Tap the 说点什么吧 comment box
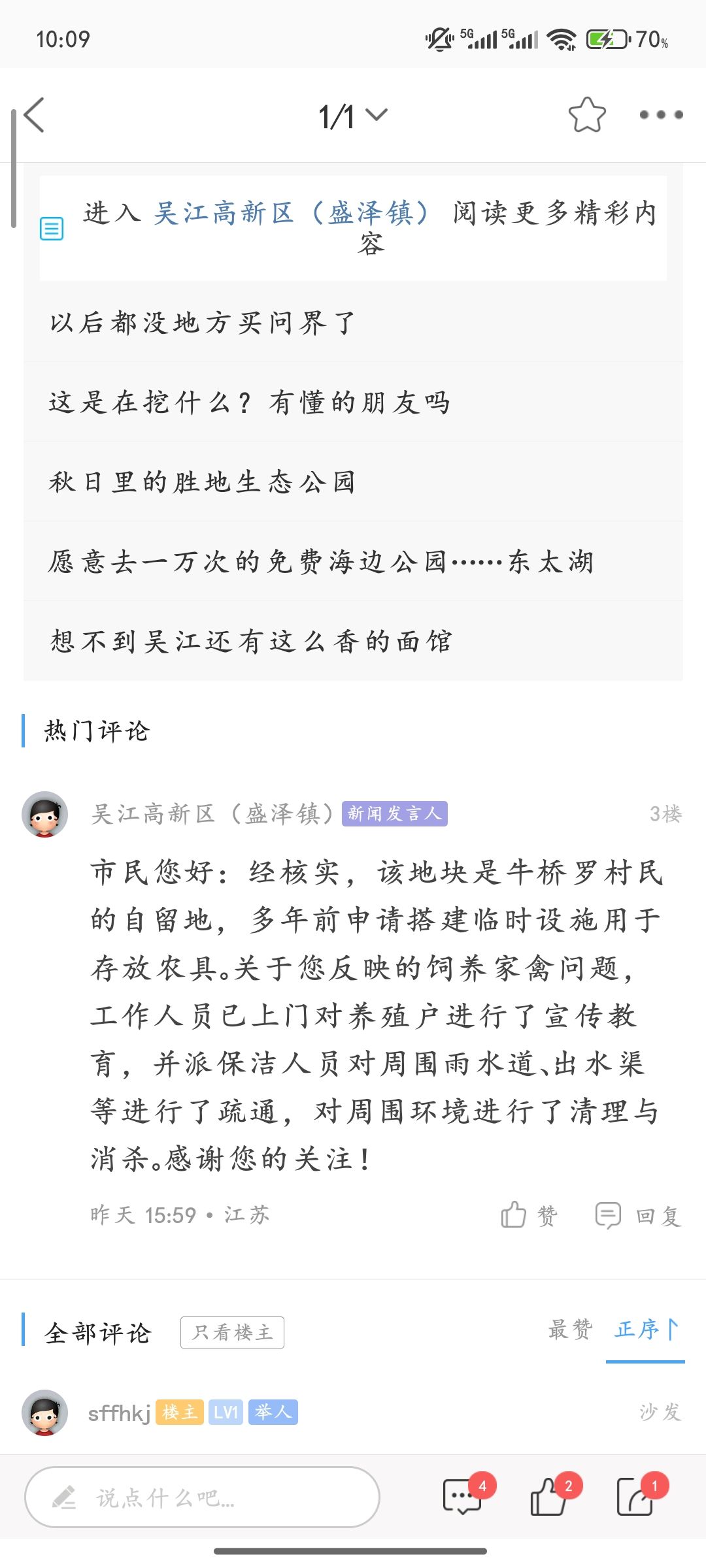 point(202,1497)
